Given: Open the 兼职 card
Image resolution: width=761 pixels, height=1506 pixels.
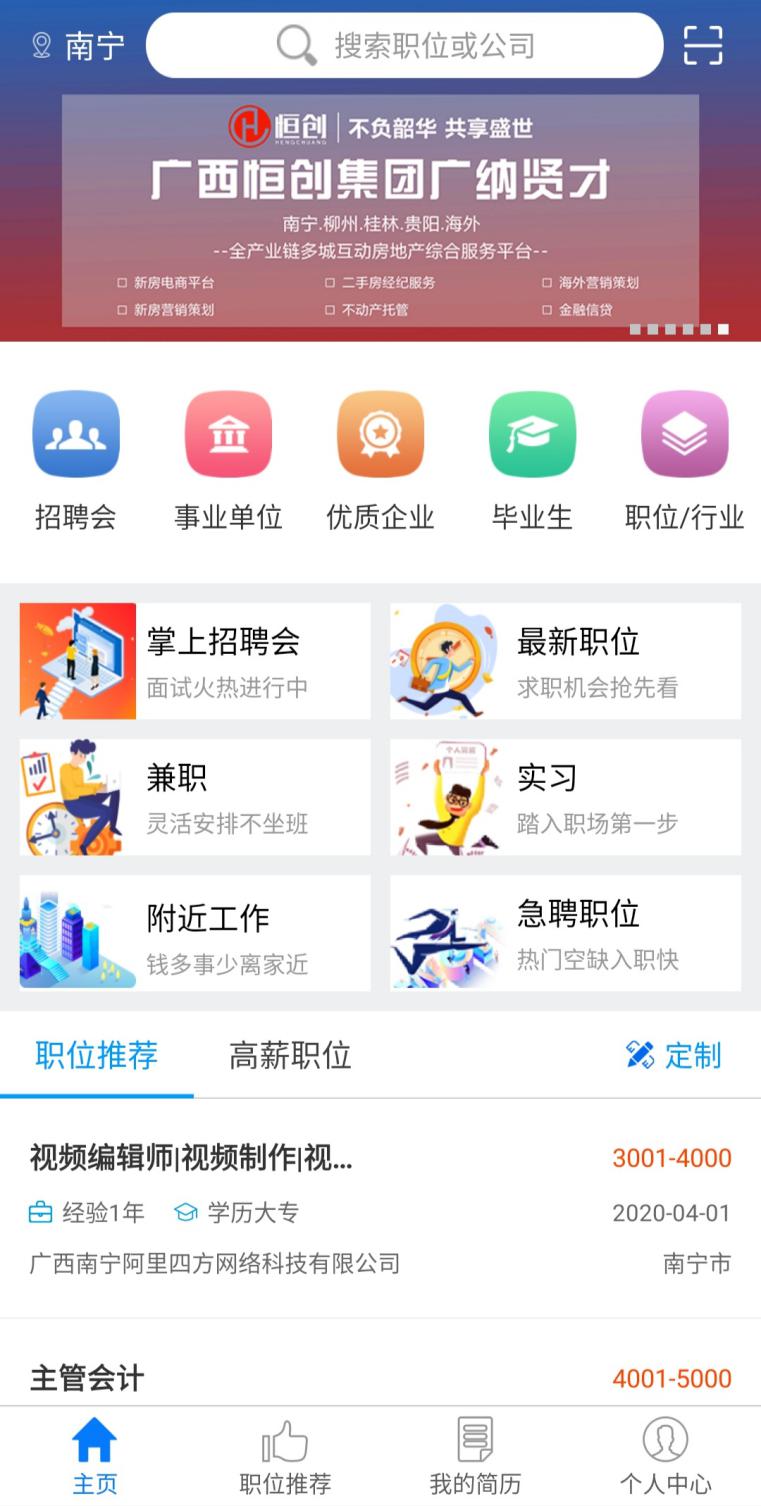Looking at the screenshot, I should click(x=195, y=797).
